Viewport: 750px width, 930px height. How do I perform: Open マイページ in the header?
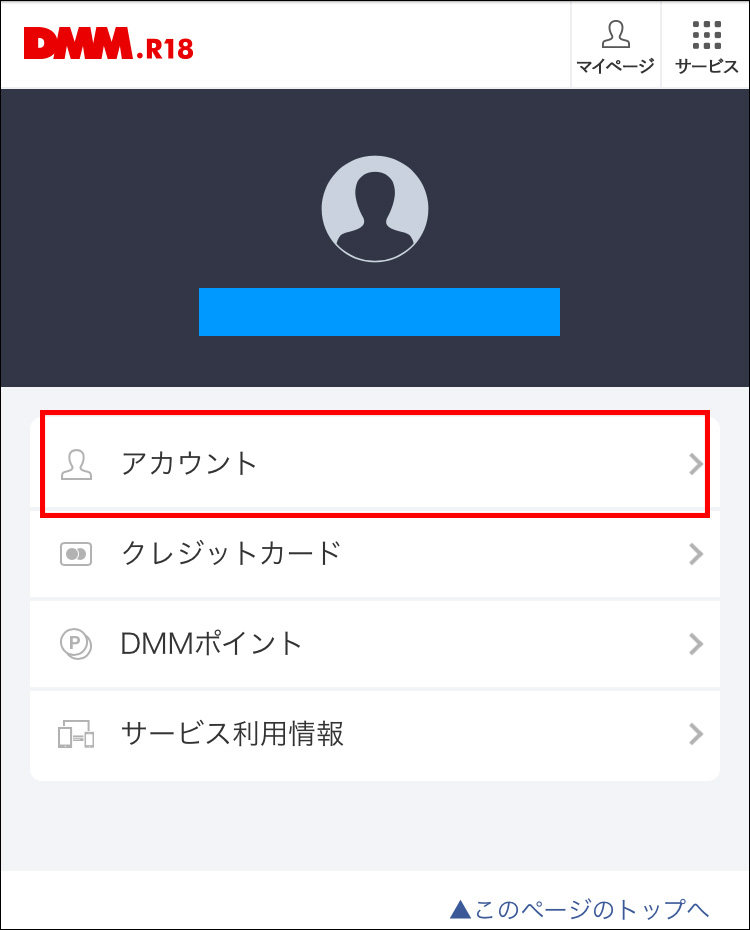click(615, 46)
